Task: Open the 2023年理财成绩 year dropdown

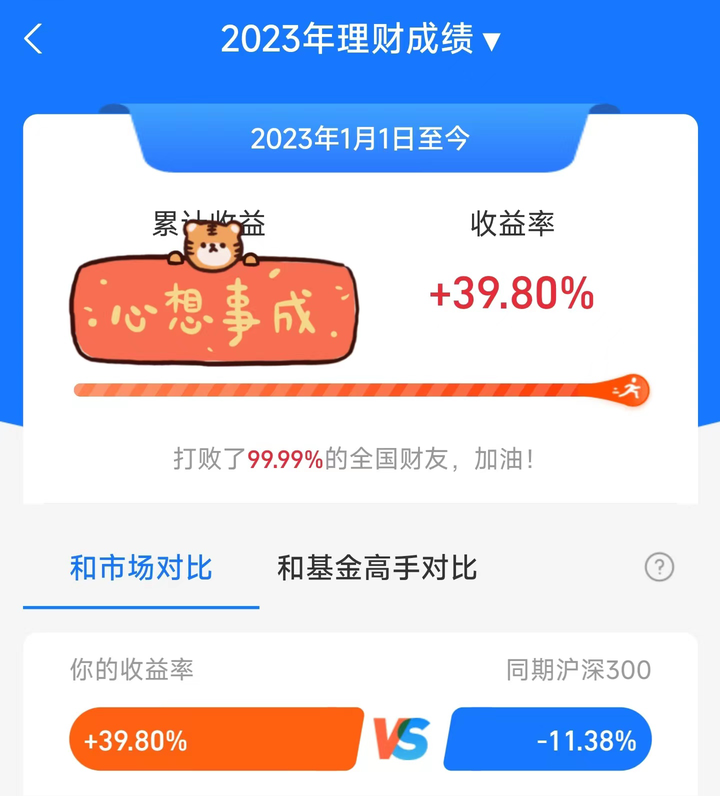Action: coord(360,40)
